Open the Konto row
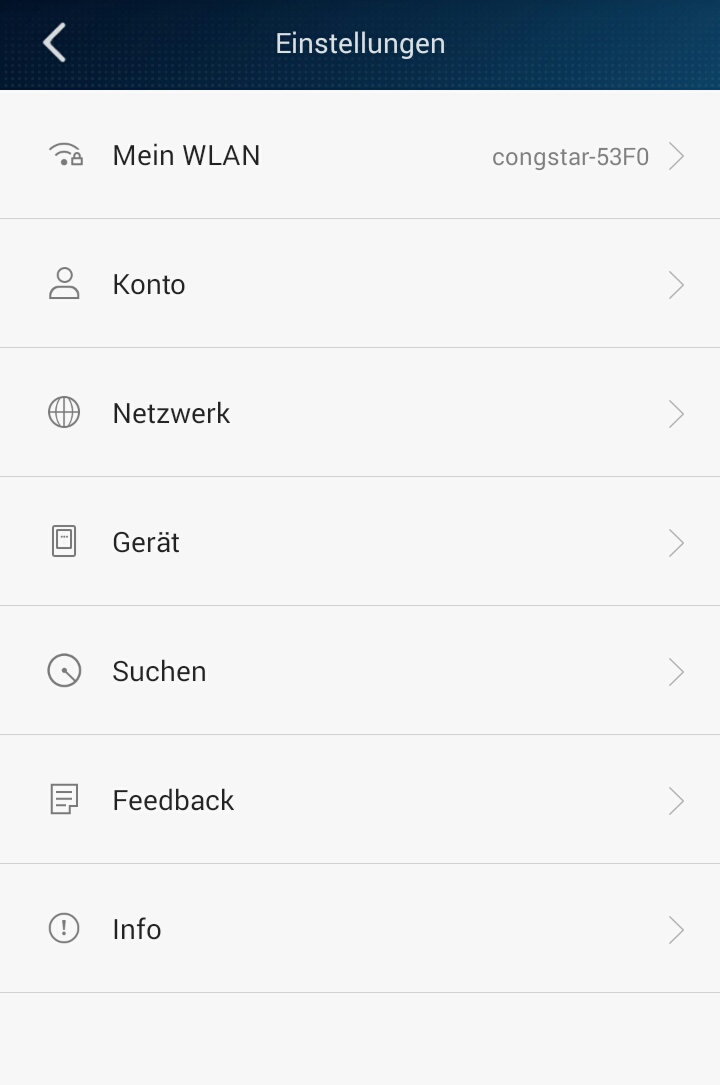The height and width of the screenshot is (1085, 720). pos(360,285)
